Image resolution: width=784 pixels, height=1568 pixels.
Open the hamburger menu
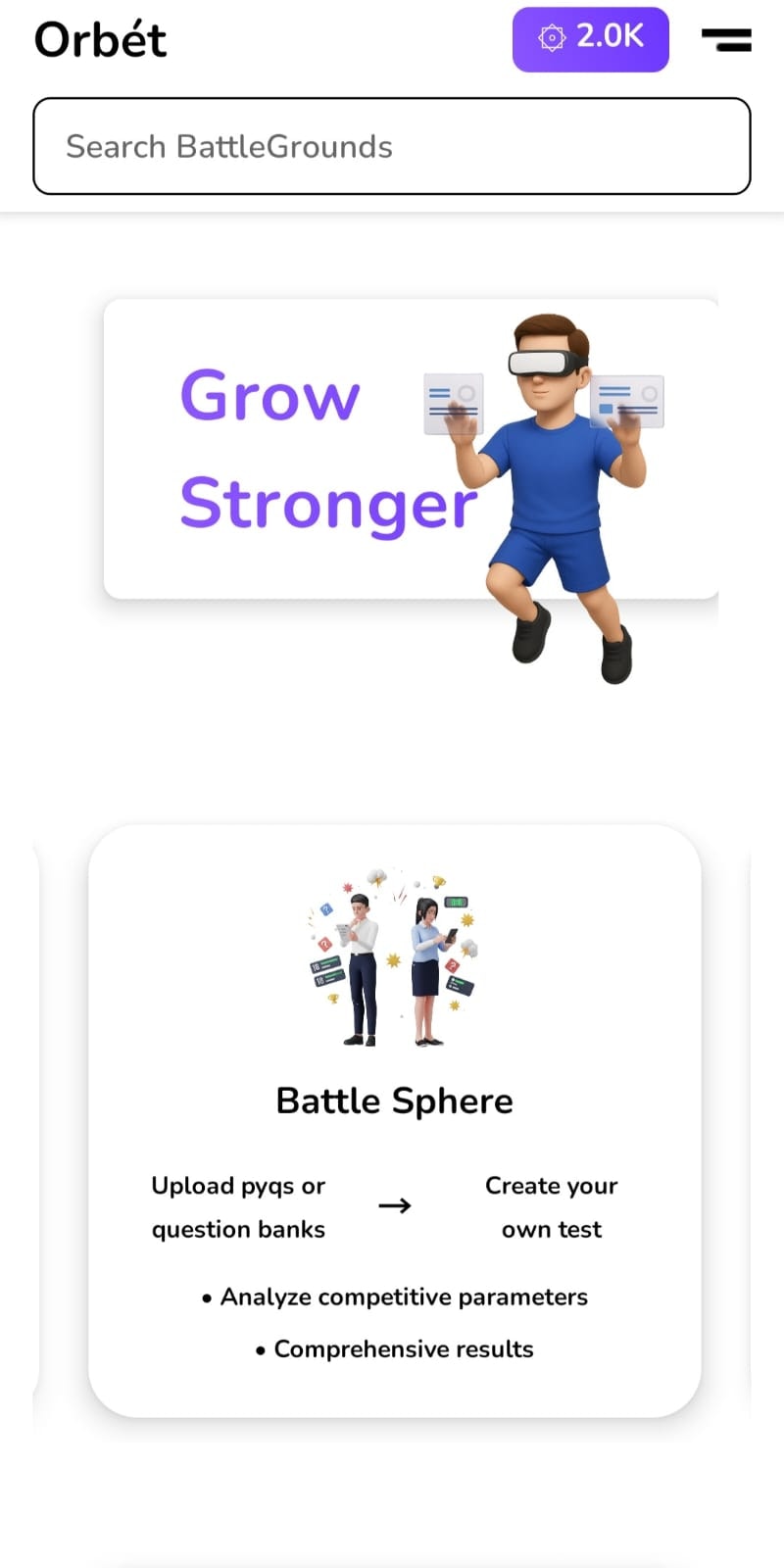tap(726, 39)
